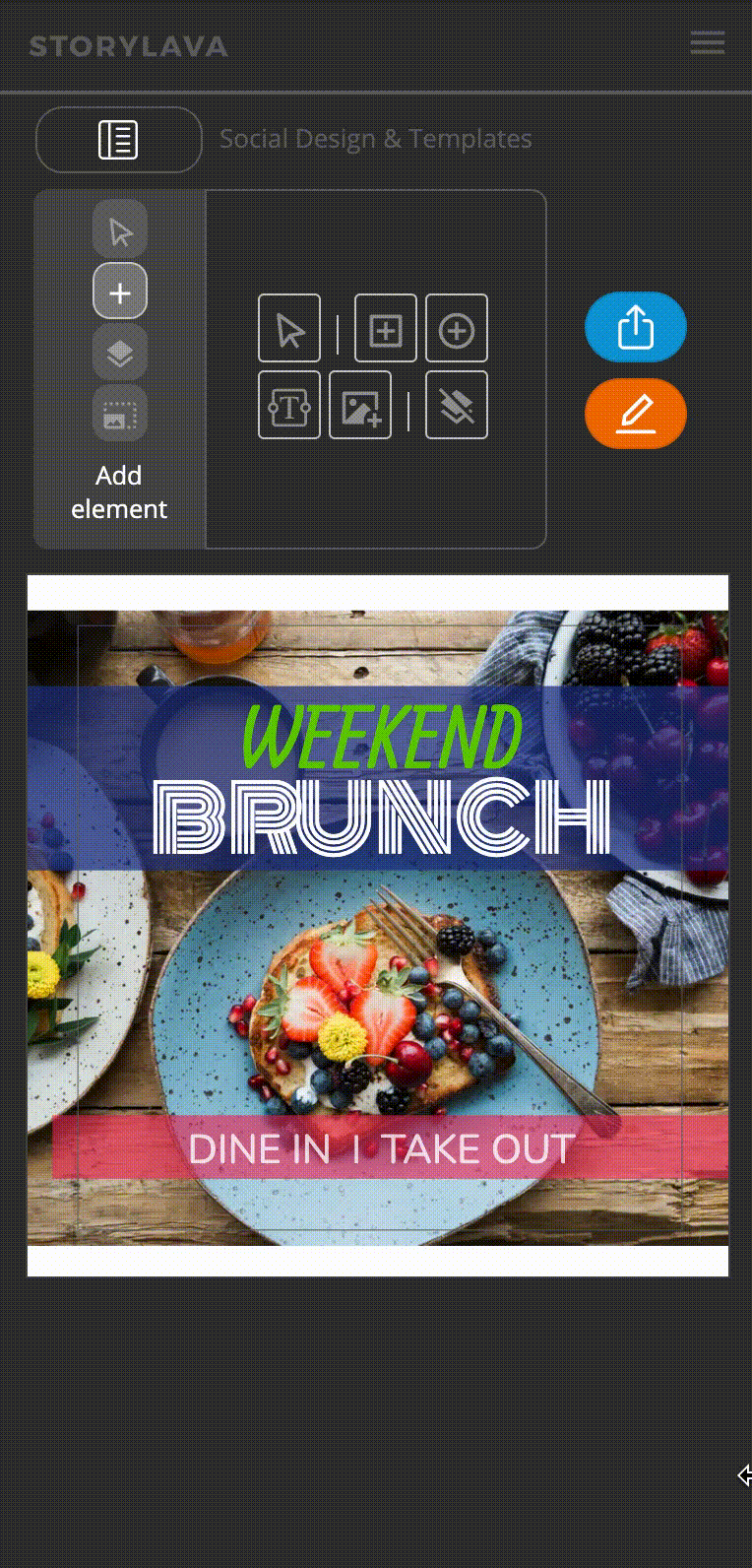Viewport: 752px width, 1568px height.
Task: Open the hamburger menu
Action: (x=707, y=42)
